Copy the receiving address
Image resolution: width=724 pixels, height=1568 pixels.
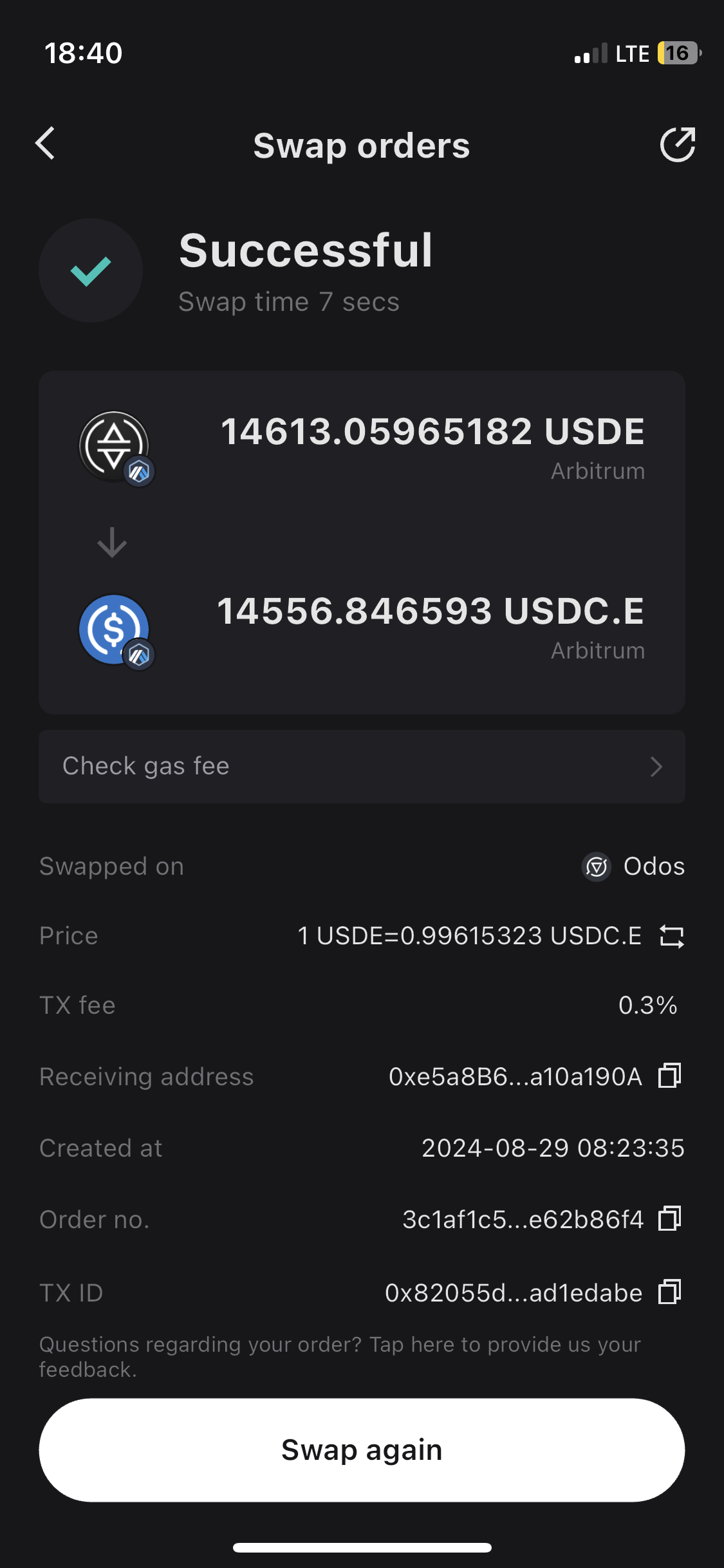tap(669, 1076)
